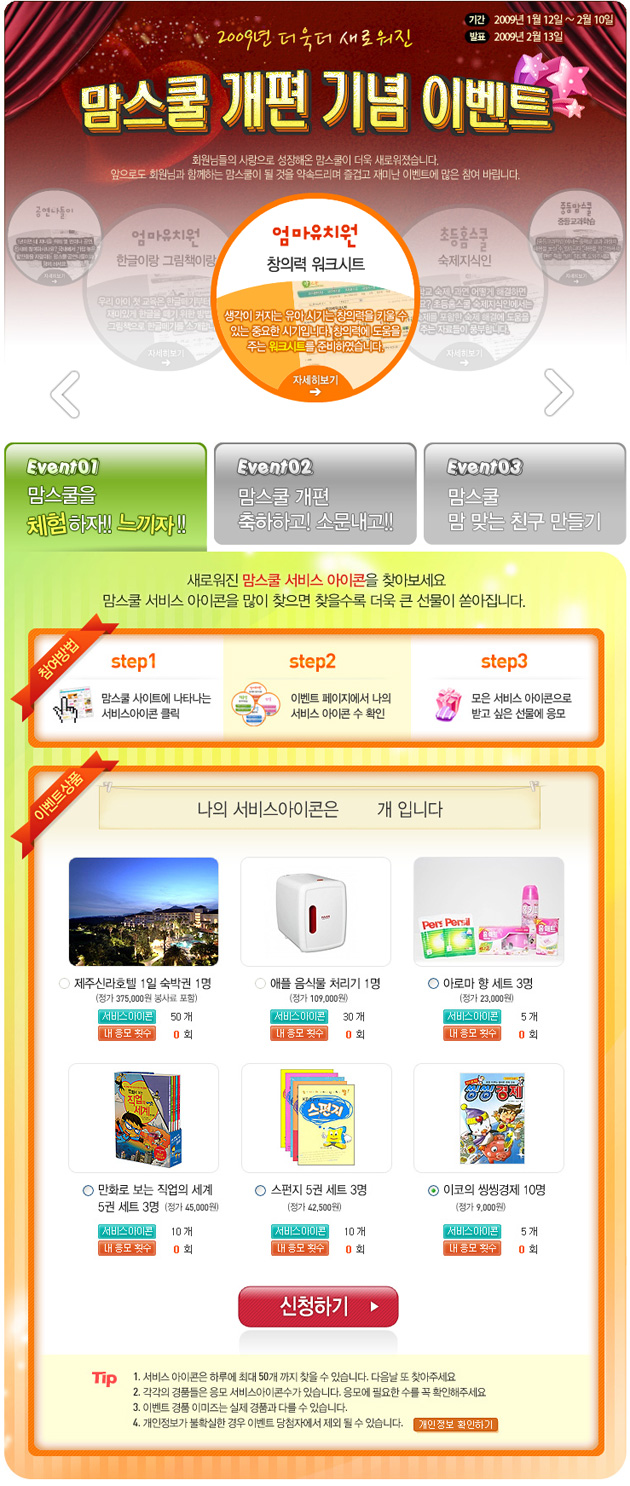
Task: Choose 아로마 향 세트 prize
Action: 433,984
